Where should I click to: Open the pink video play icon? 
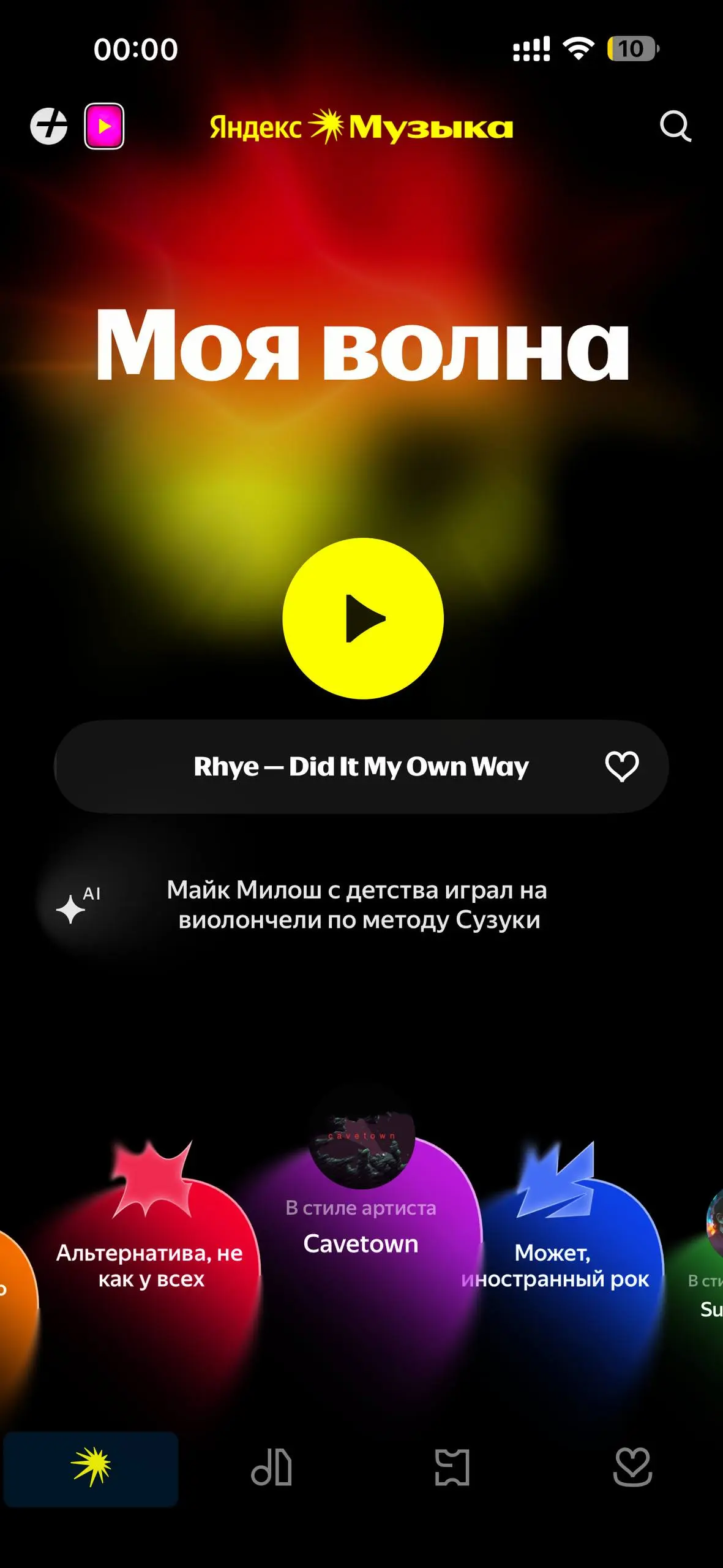(x=104, y=126)
